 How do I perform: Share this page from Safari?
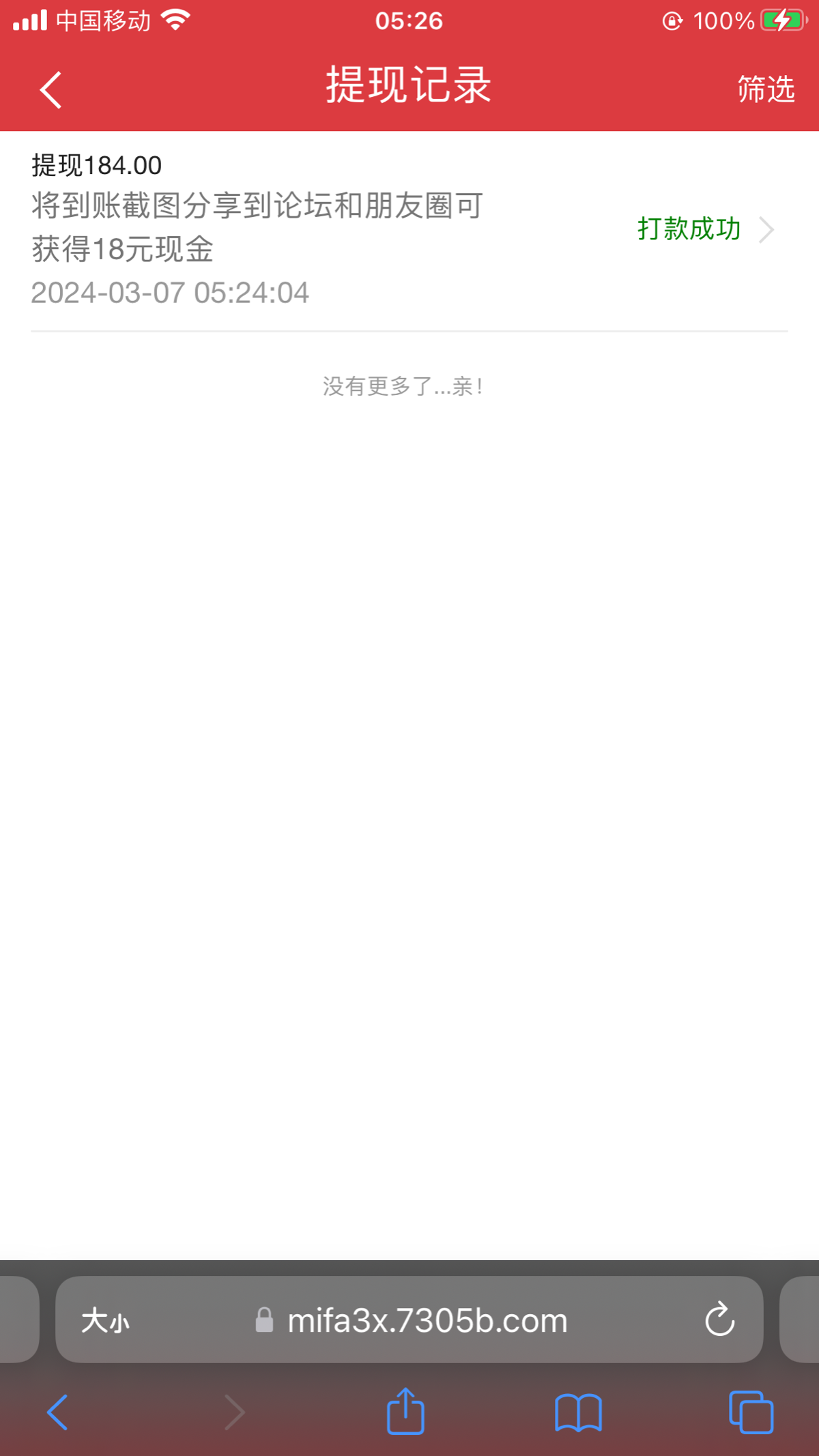[x=405, y=1412]
